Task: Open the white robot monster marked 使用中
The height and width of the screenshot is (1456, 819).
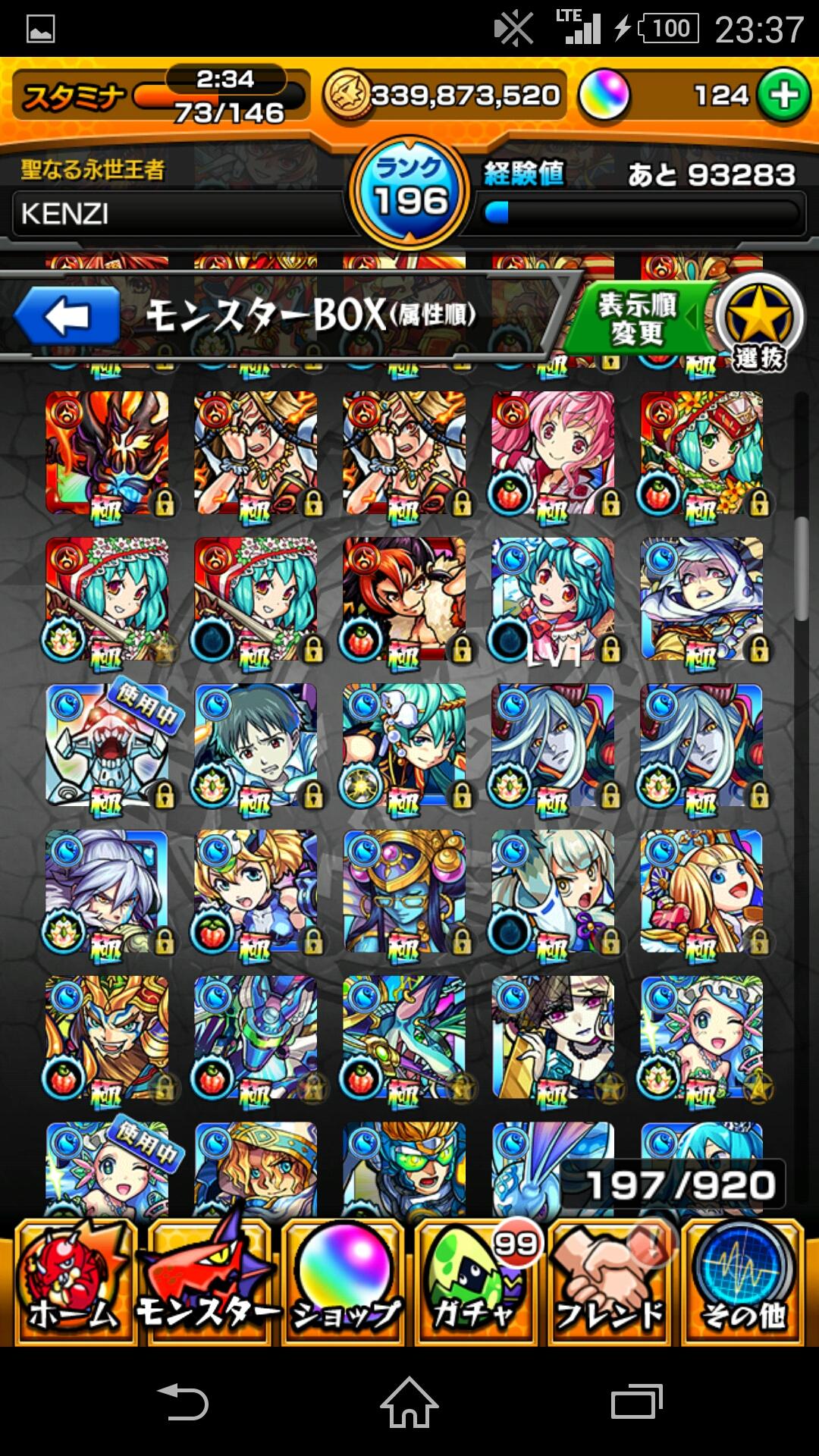Action: 107,745
